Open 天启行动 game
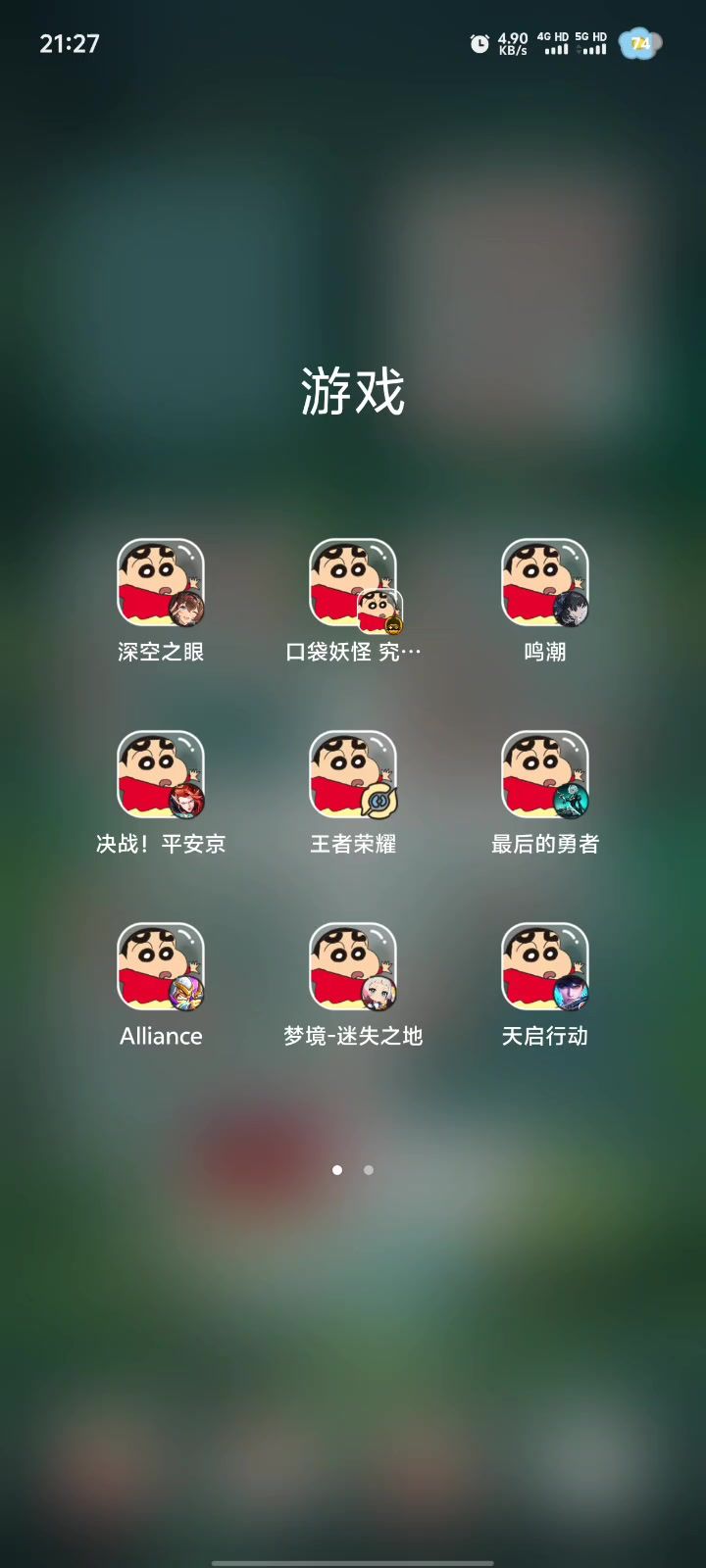Screen dimensions: 706x1568 tap(545, 967)
